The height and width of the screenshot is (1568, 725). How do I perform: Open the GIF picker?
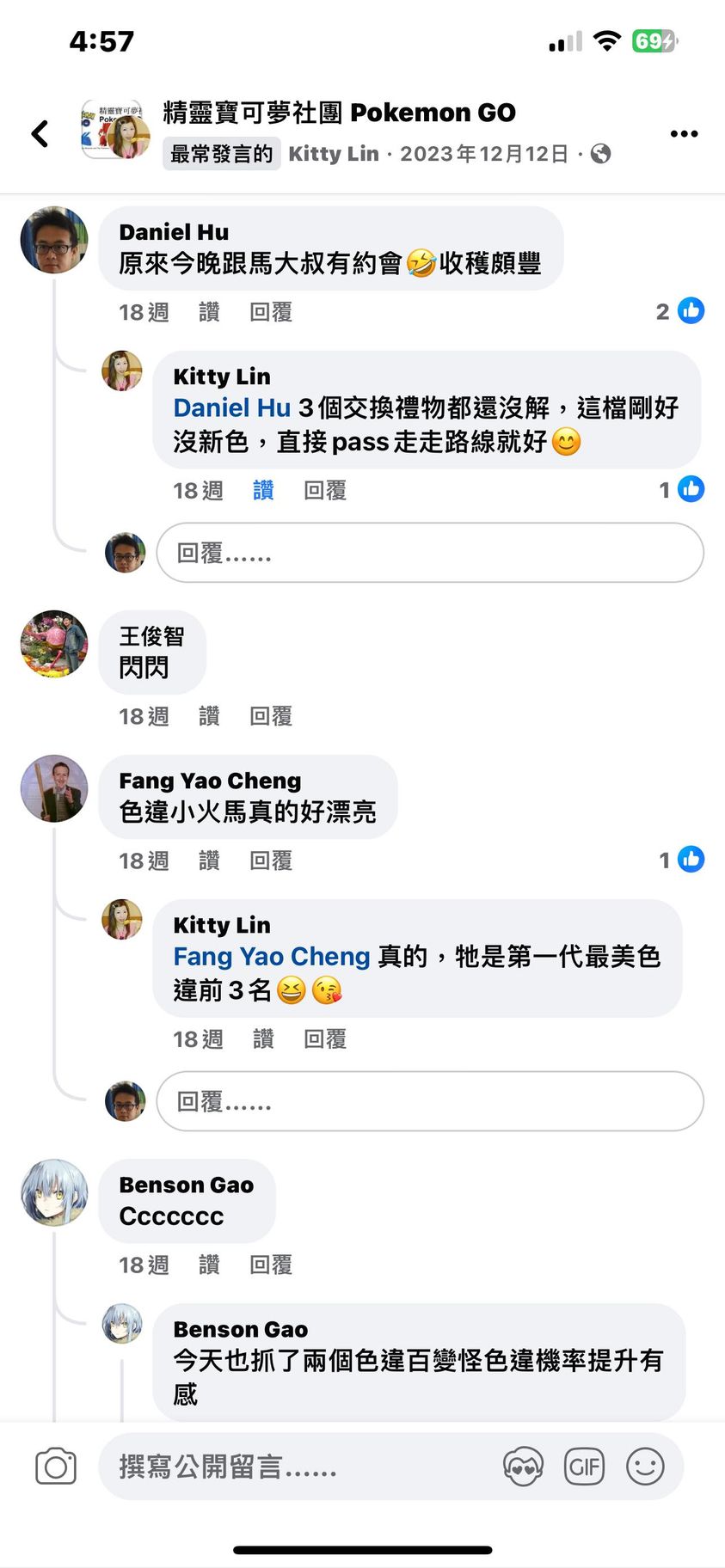tap(584, 1467)
